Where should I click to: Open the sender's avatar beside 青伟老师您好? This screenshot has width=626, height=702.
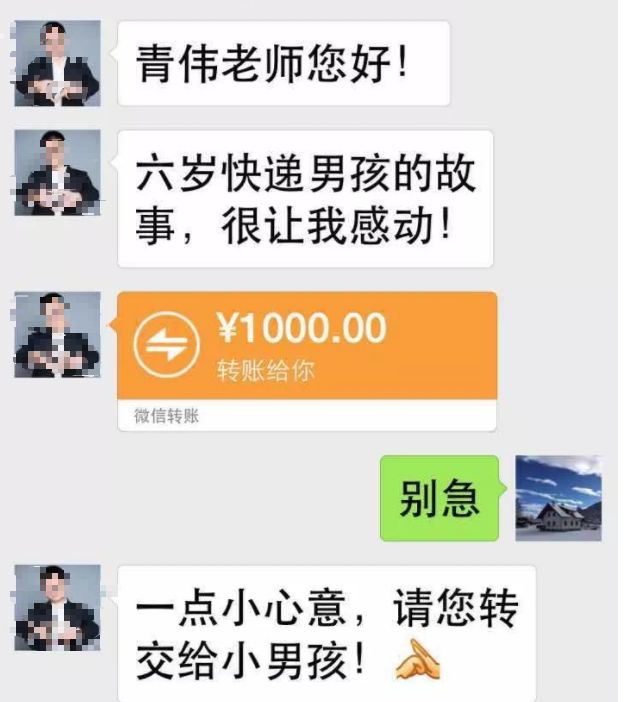pyautogui.click(x=57, y=62)
